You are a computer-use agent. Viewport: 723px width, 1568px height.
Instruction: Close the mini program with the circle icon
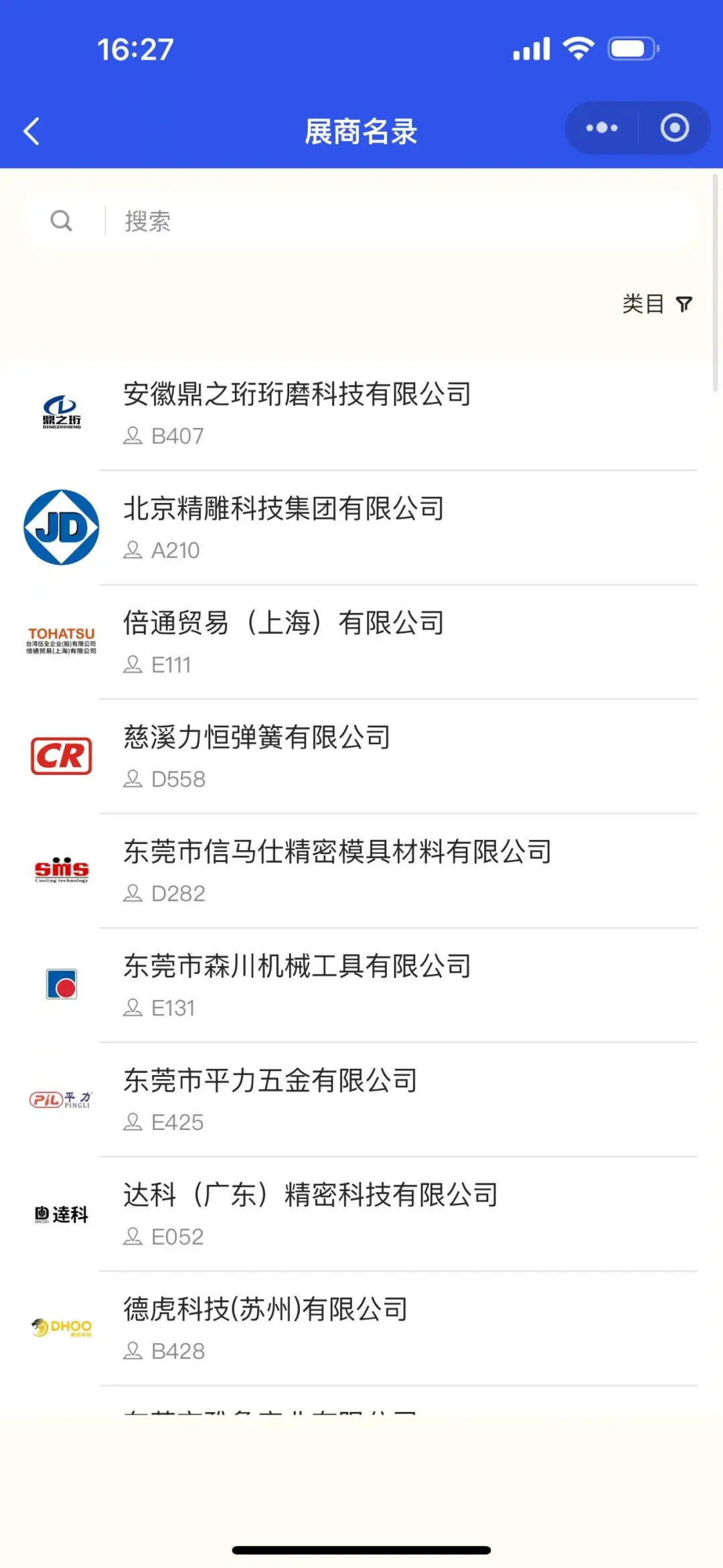[x=674, y=128]
